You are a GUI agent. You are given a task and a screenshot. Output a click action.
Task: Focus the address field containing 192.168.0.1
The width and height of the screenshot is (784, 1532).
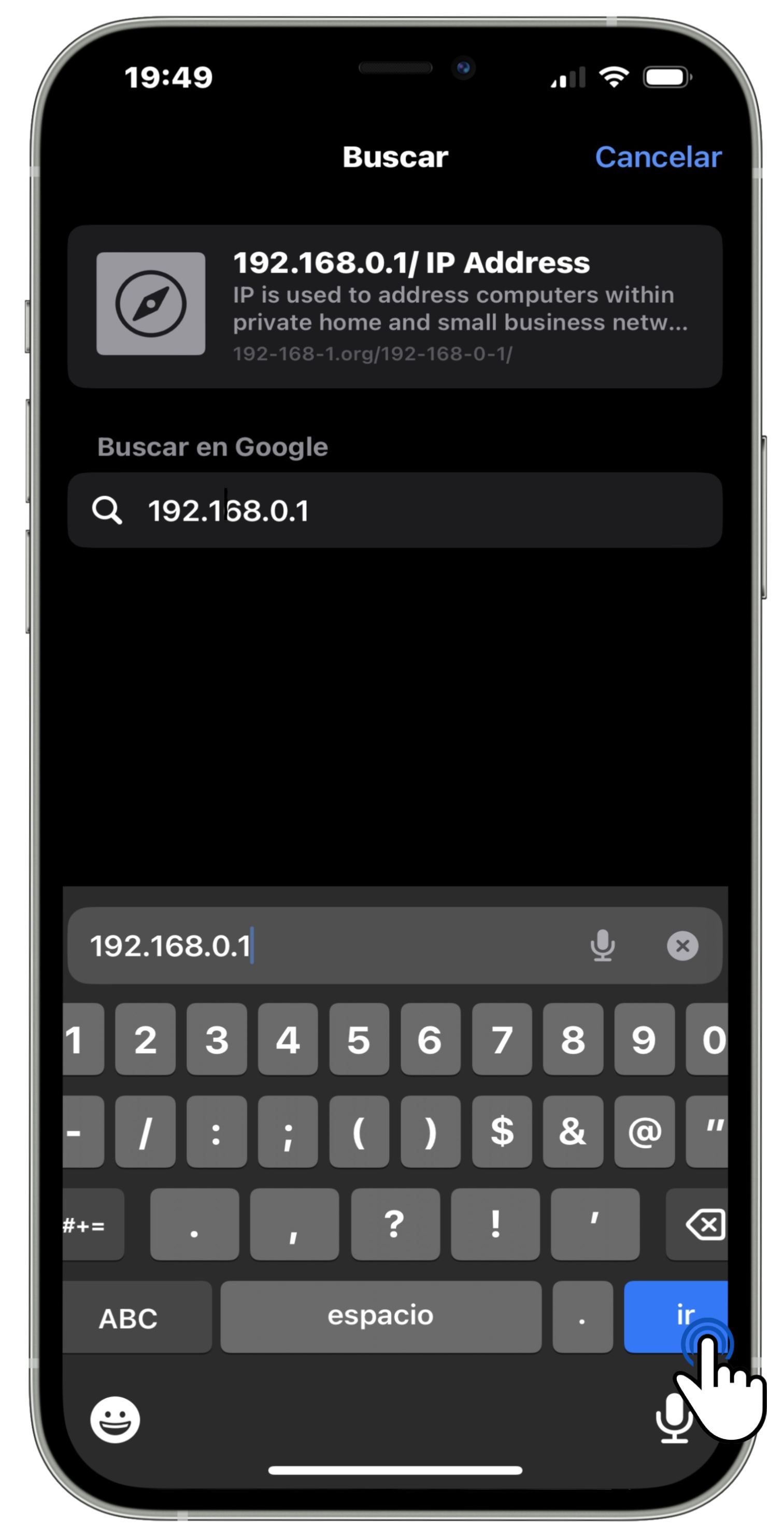click(x=327, y=945)
